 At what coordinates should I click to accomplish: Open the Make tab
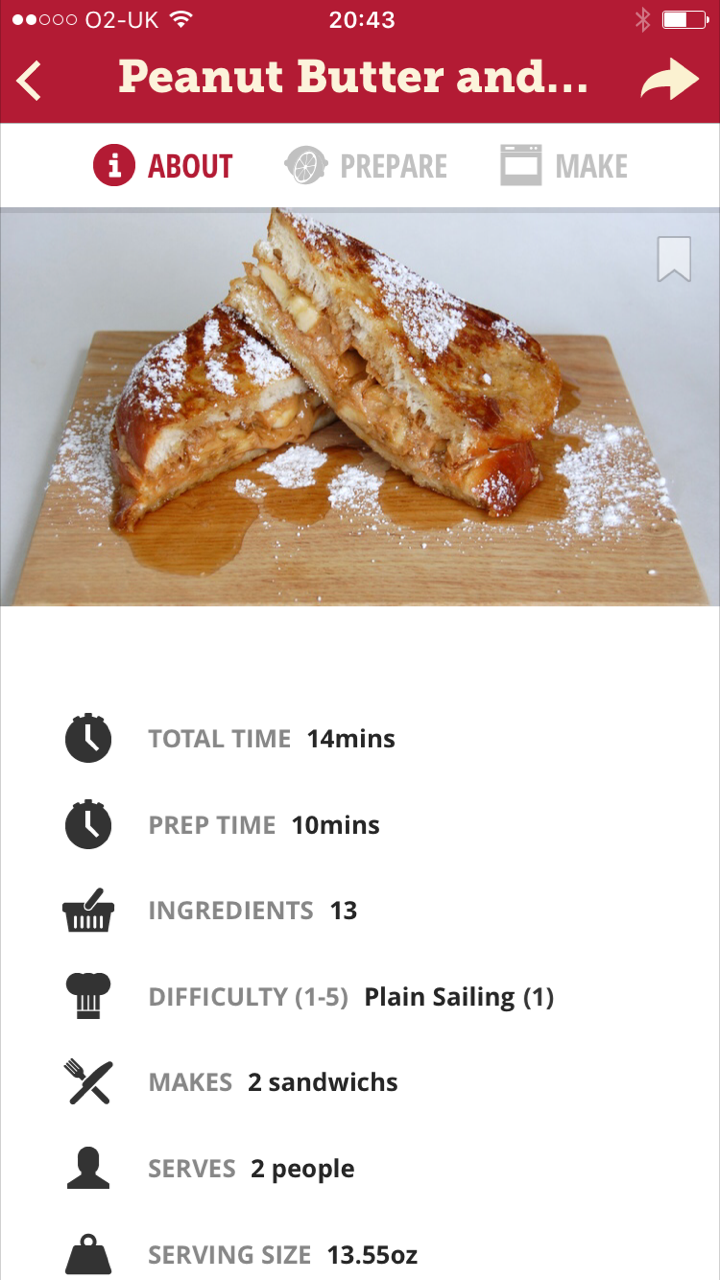564,166
